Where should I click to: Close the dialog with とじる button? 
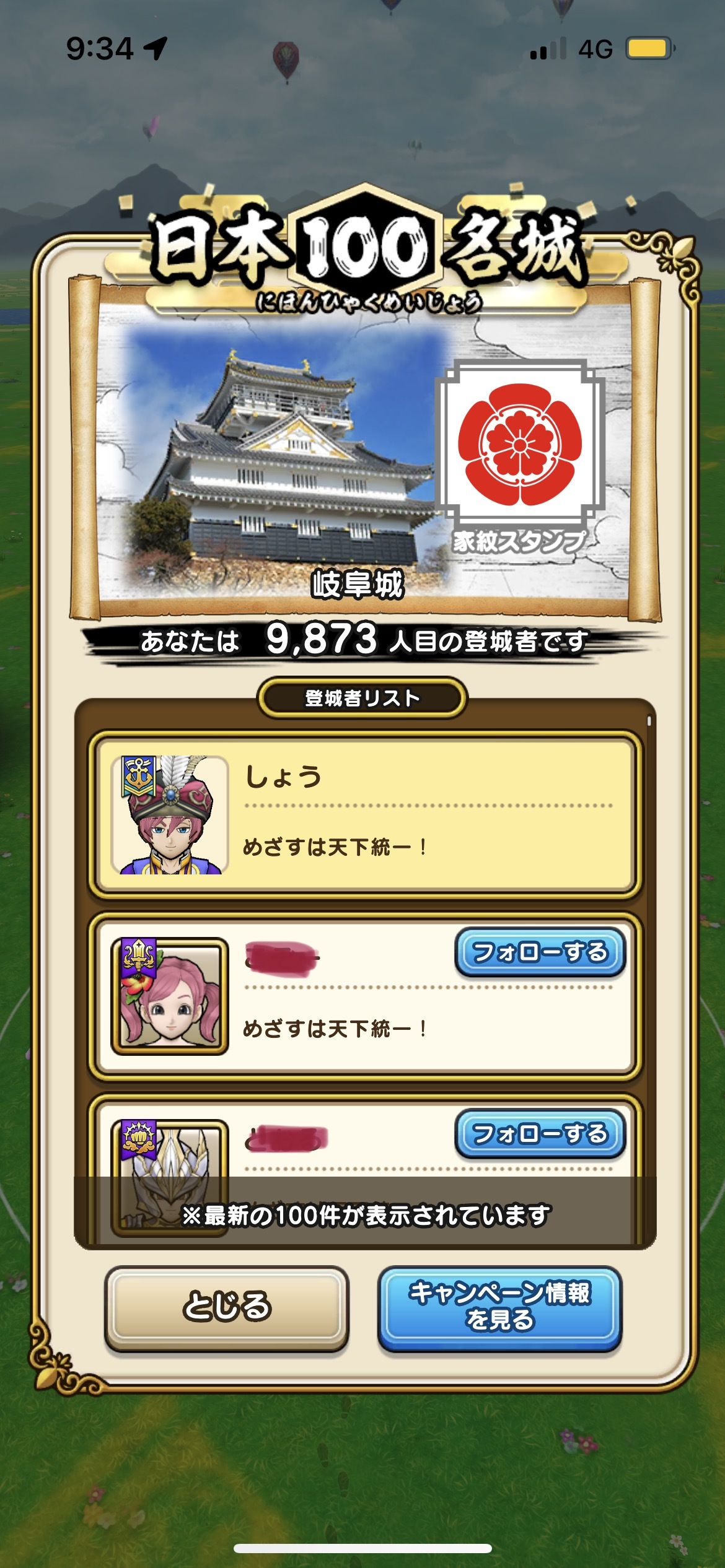[226, 1307]
